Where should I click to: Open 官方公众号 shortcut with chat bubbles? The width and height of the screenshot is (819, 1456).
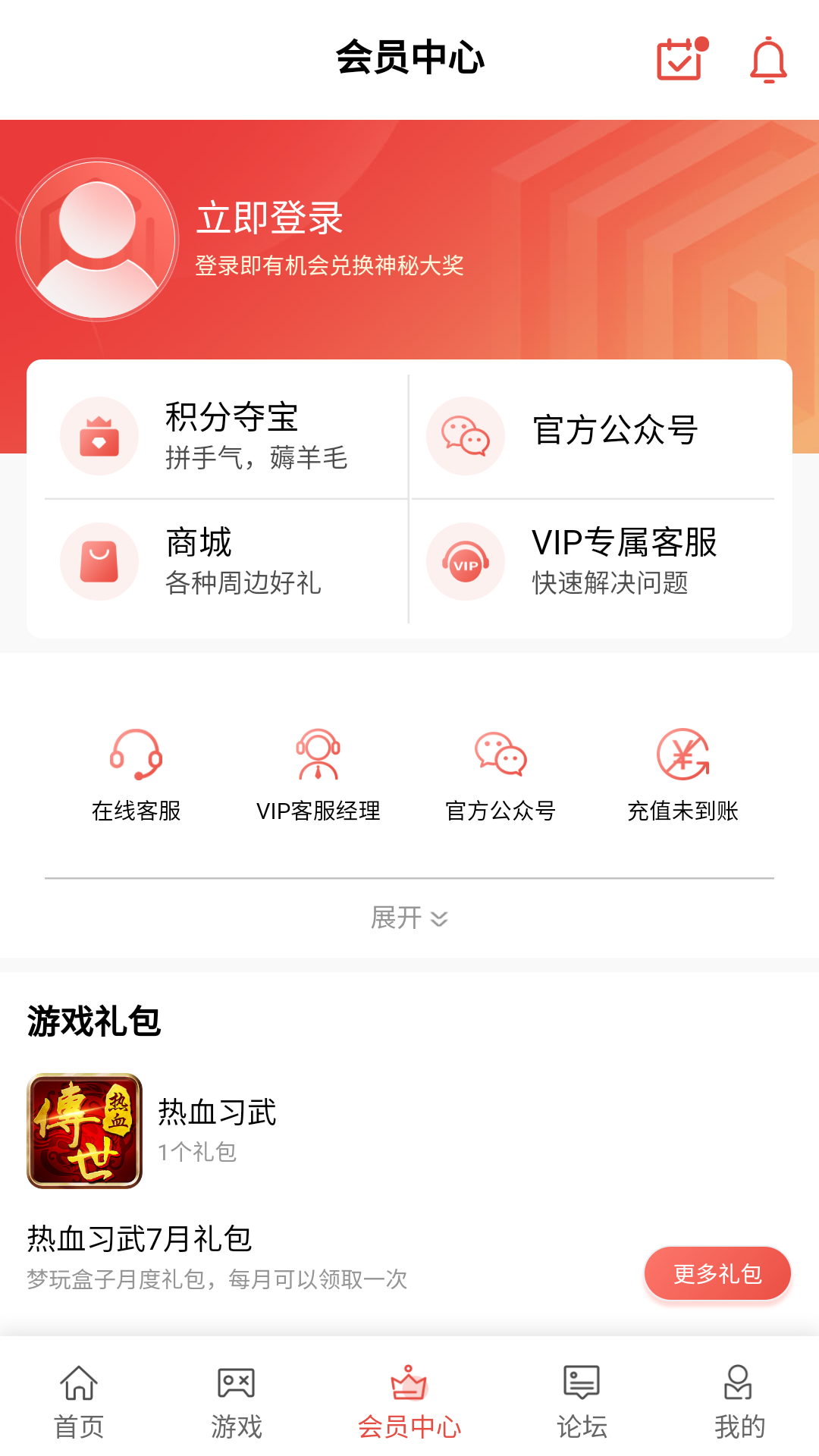pos(500,775)
